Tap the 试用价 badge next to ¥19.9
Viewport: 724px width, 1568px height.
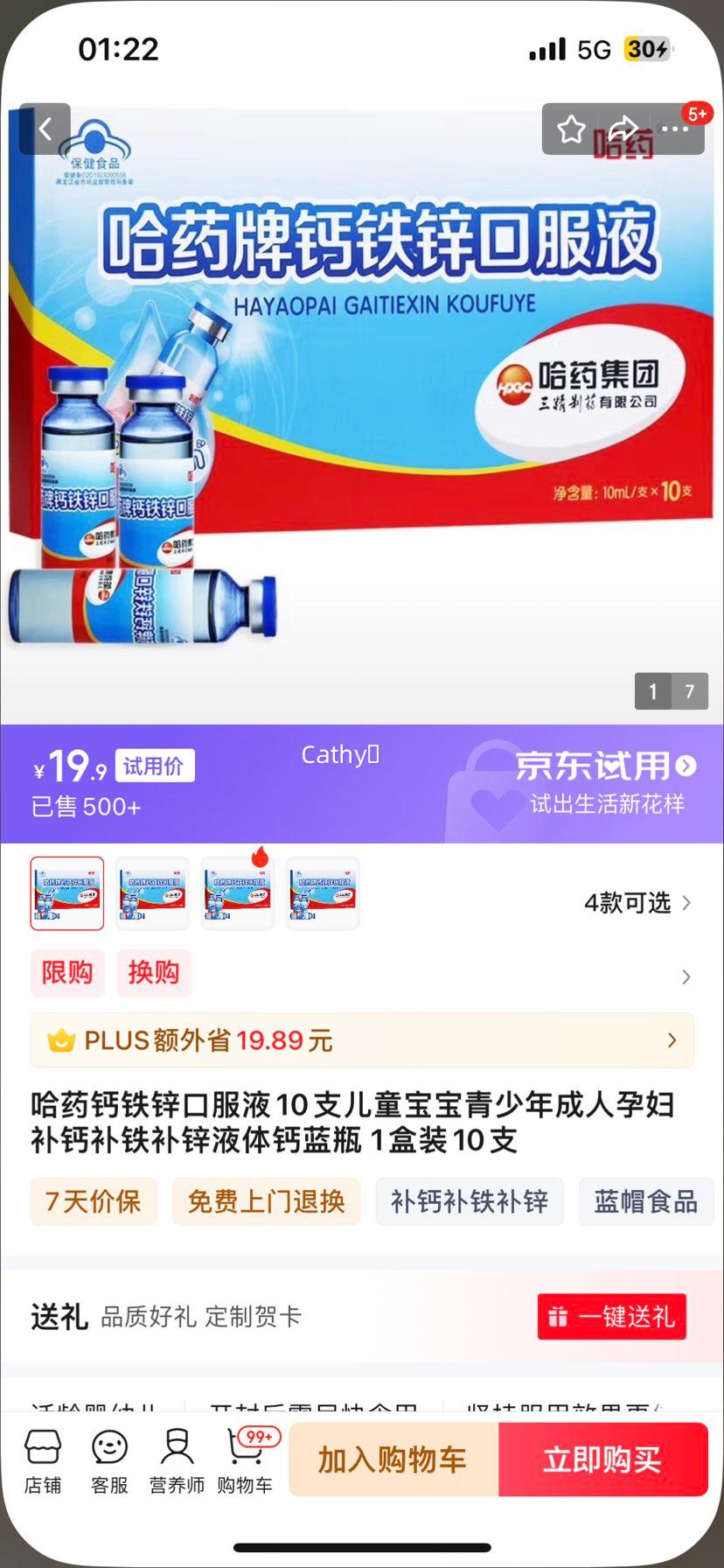coord(154,765)
